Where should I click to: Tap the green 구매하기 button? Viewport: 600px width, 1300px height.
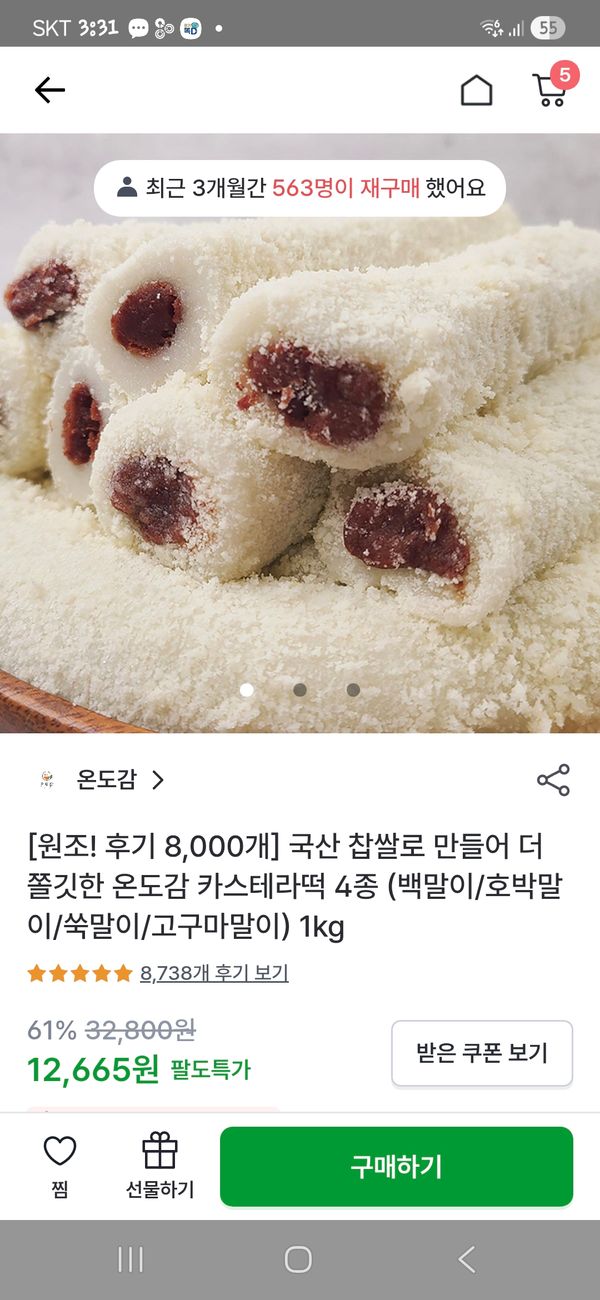pyautogui.click(x=396, y=1166)
